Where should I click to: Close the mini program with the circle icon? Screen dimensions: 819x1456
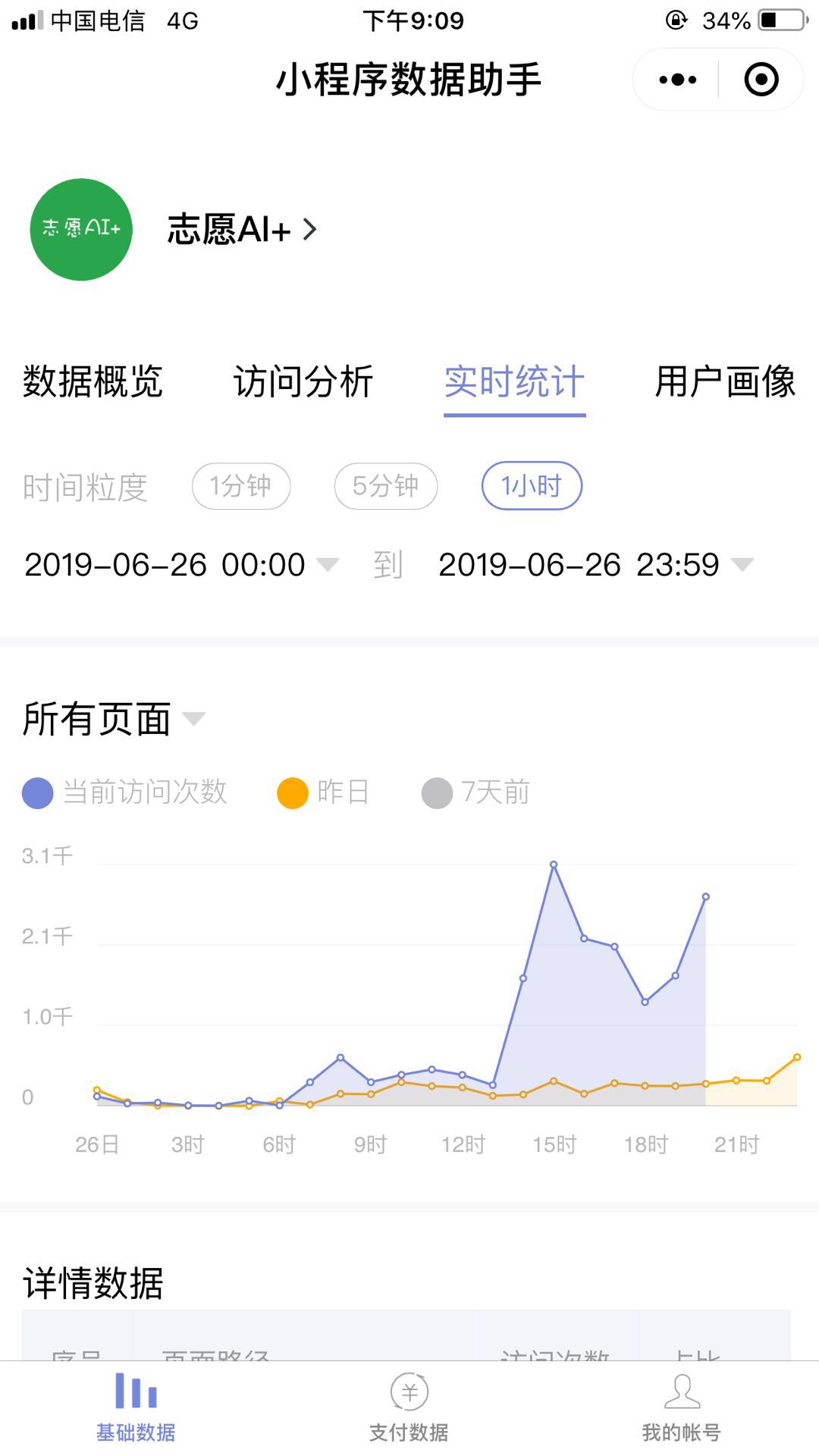pos(761,80)
